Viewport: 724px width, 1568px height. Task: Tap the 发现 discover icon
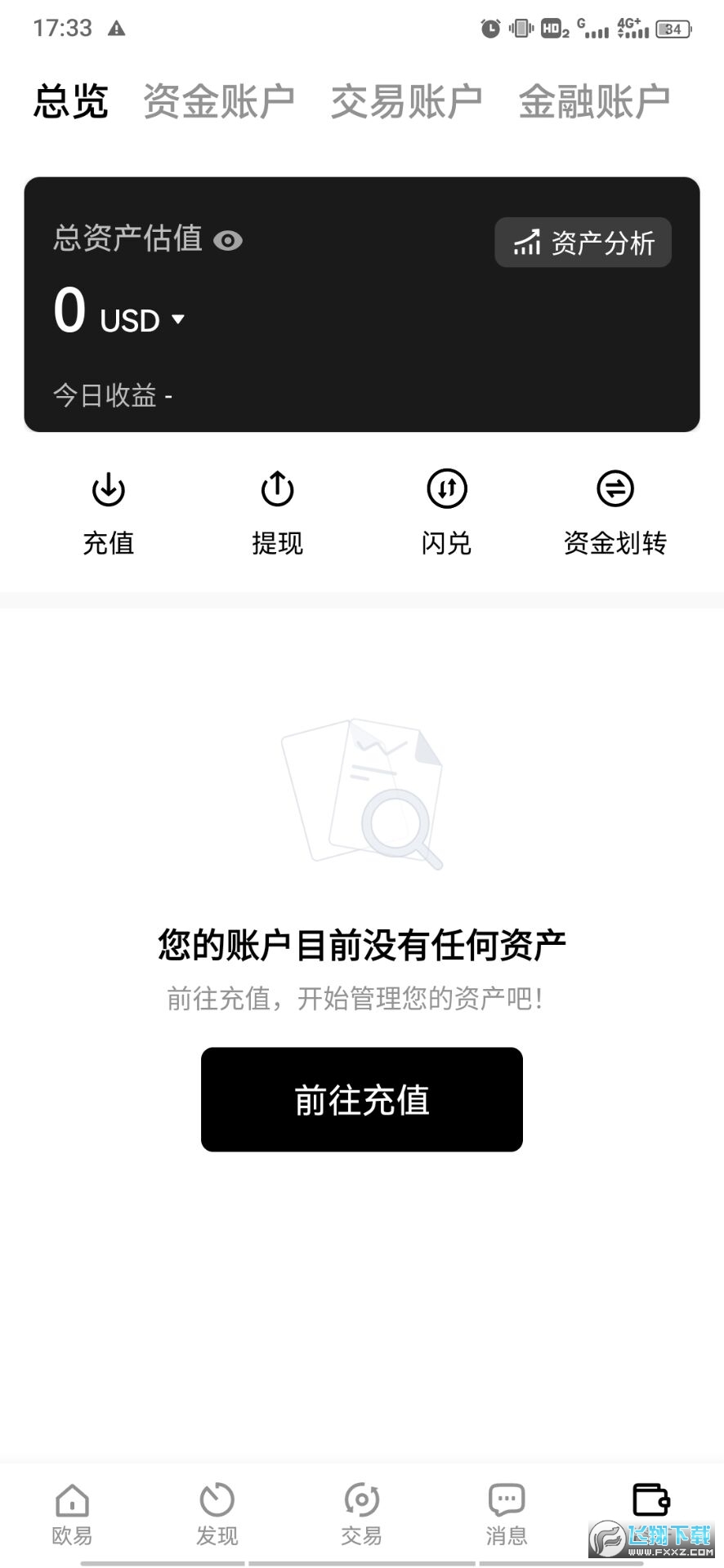pos(217,1501)
